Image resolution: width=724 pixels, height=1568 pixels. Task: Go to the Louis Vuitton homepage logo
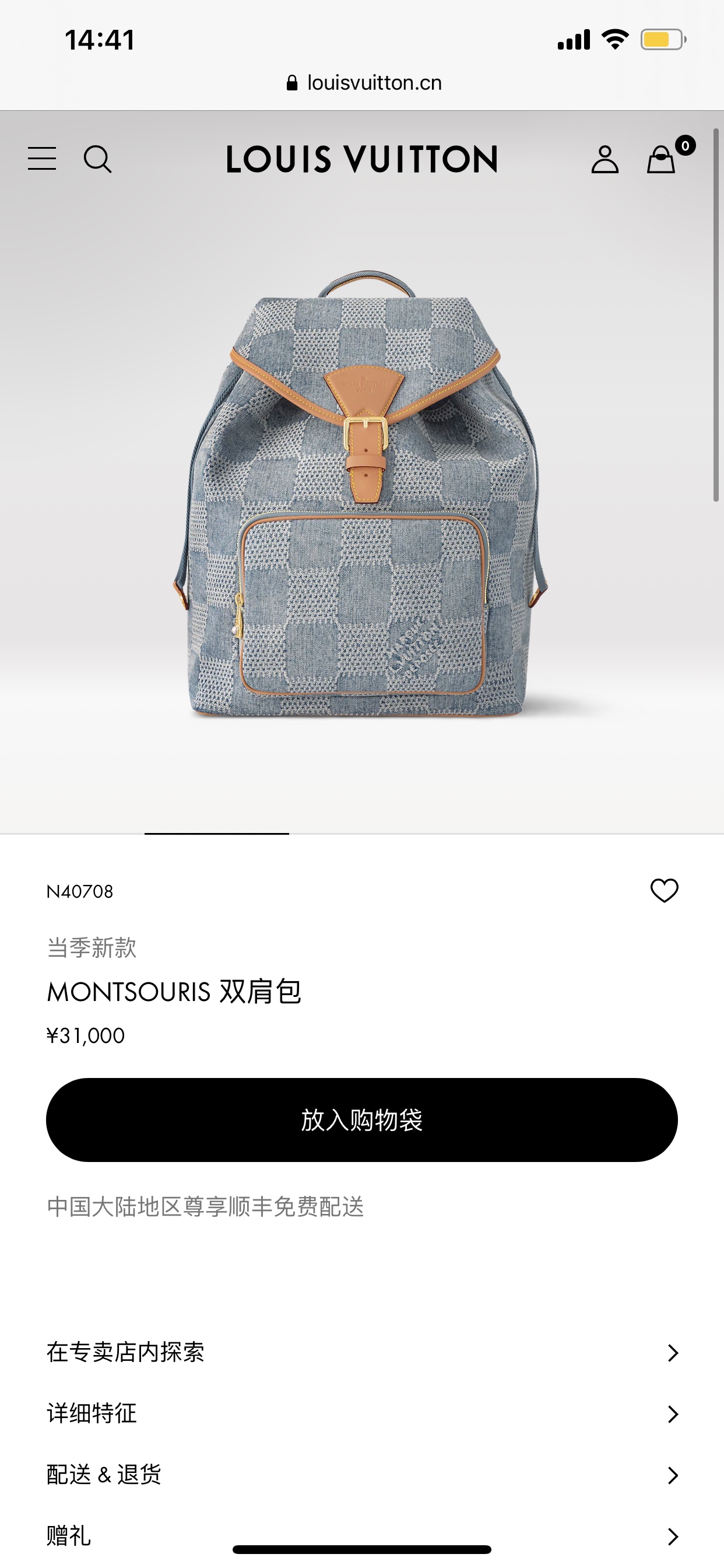pyautogui.click(x=362, y=159)
